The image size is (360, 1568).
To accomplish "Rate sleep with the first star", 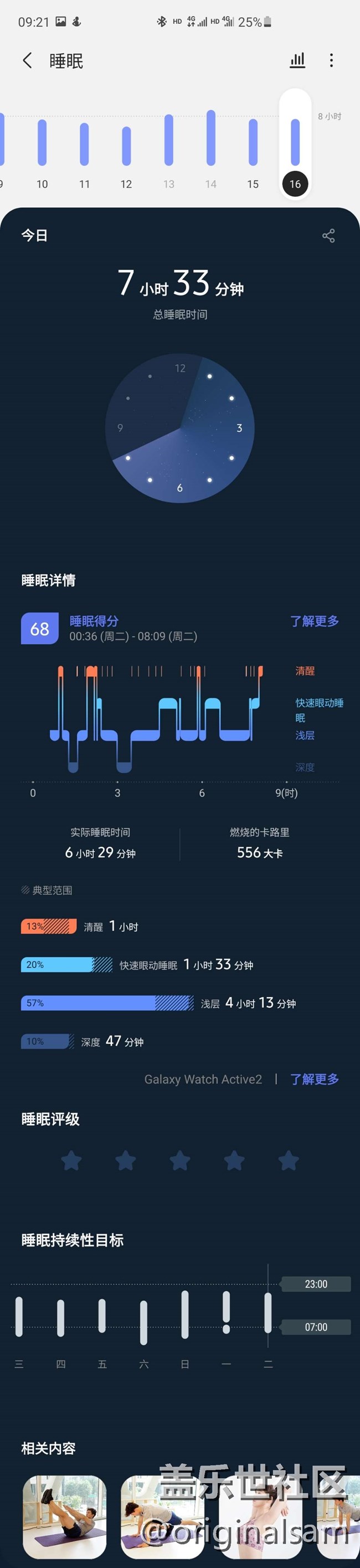I will coord(72,1161).
